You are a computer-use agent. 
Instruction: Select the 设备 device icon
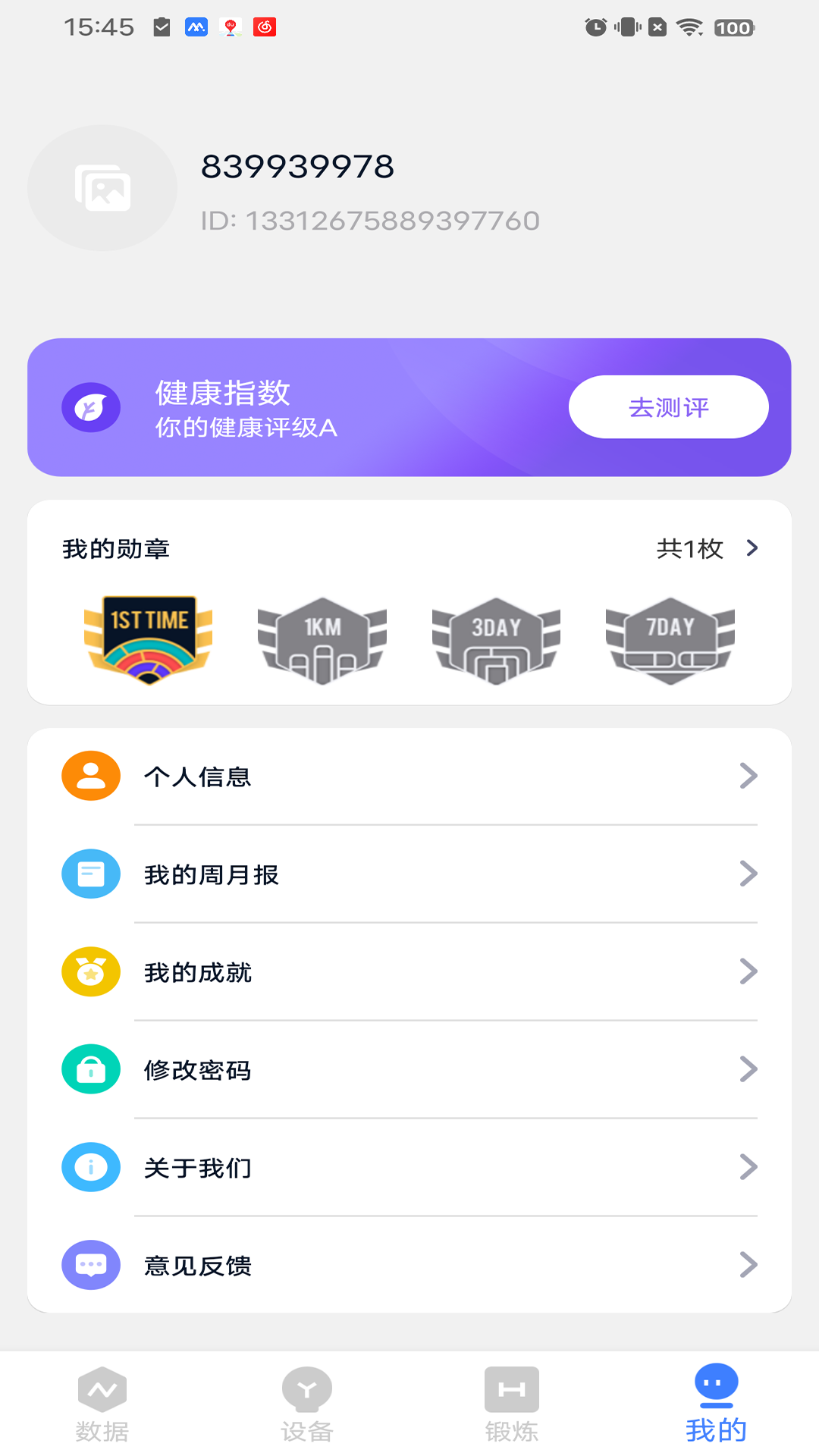pos(307,1388)
